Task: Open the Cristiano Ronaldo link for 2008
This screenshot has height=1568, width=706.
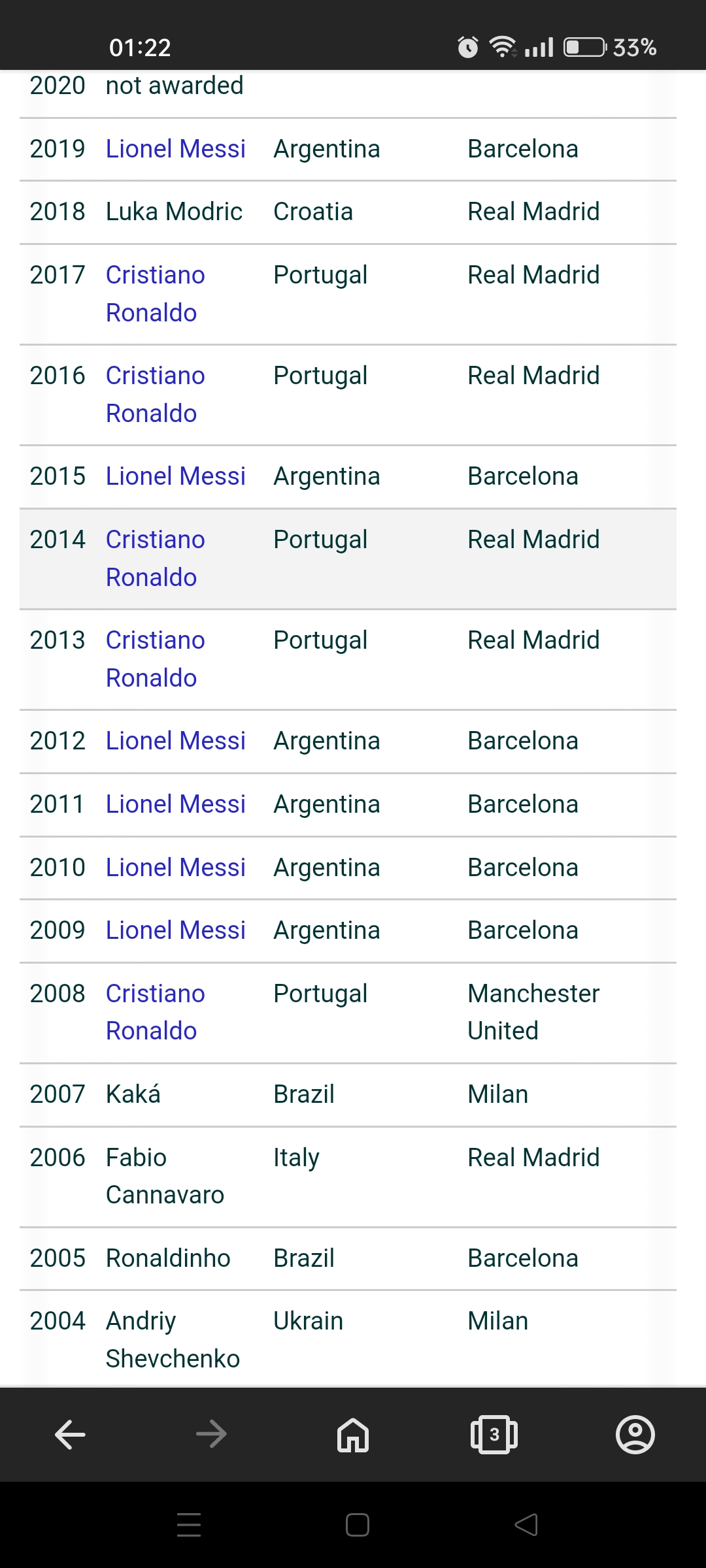Action: tap(156, 1012)
